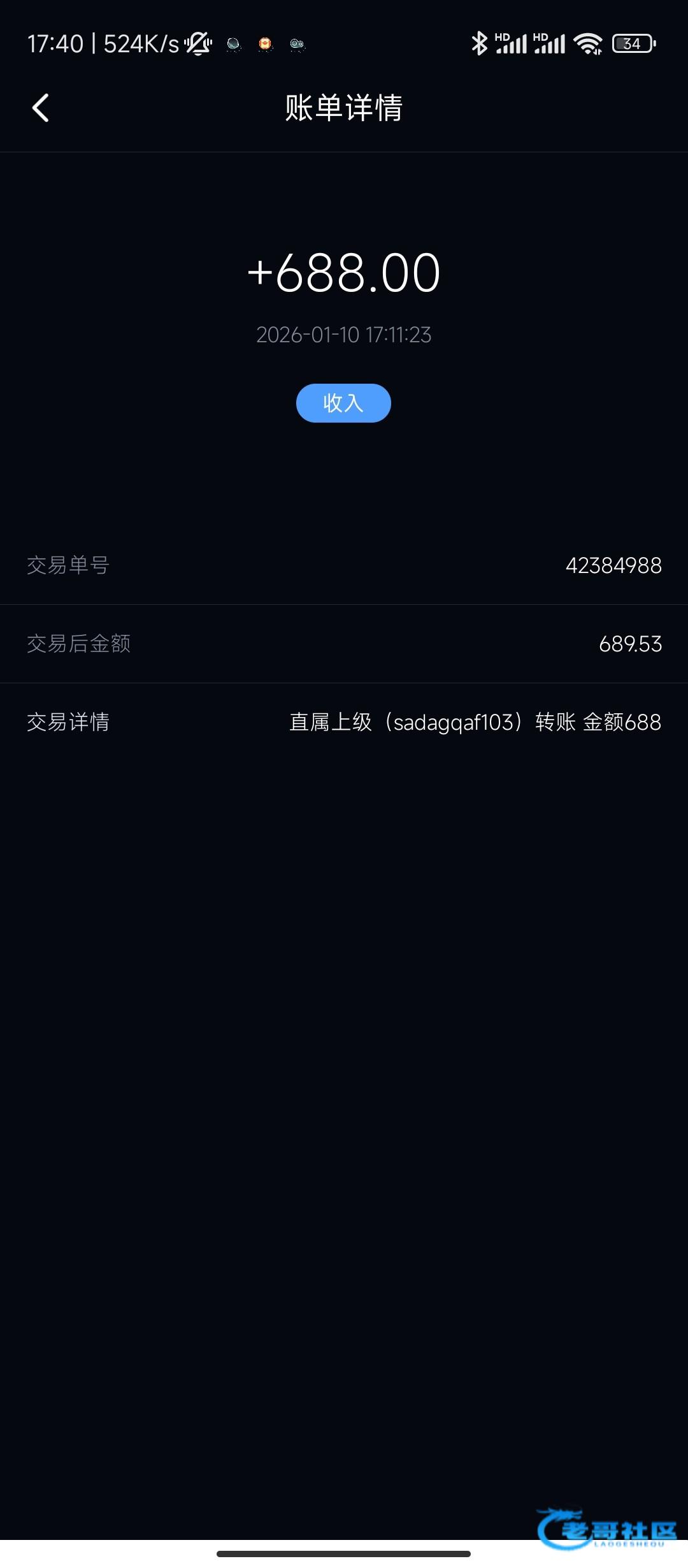Go back from the 账单详情 page
This screenshot has width=688, height=1568.
(x=41, y=108)
